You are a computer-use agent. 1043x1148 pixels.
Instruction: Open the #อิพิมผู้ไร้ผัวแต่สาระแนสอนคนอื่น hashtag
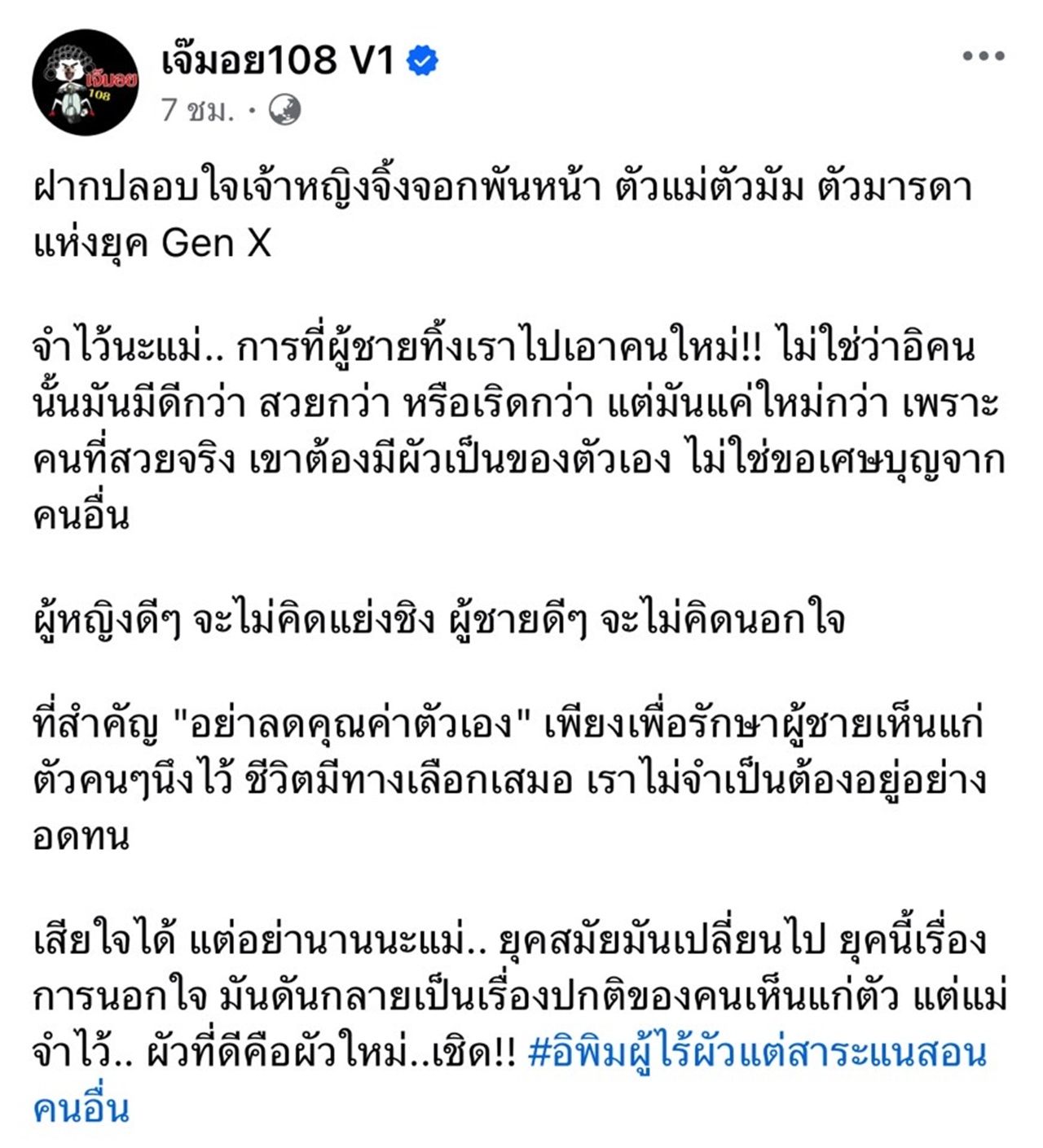tap(757, 1053)
